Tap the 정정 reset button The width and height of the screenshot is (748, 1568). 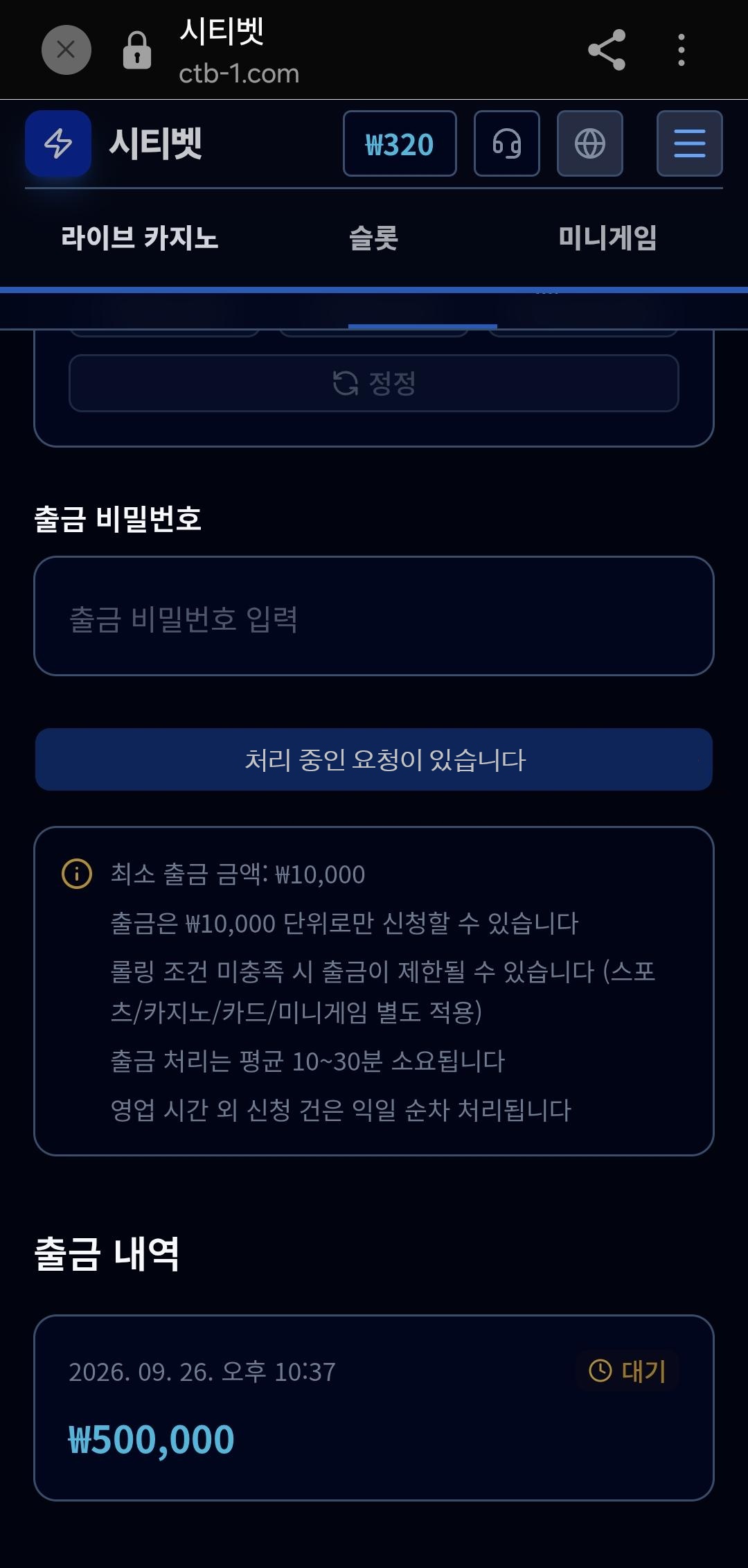coord(374,383)
